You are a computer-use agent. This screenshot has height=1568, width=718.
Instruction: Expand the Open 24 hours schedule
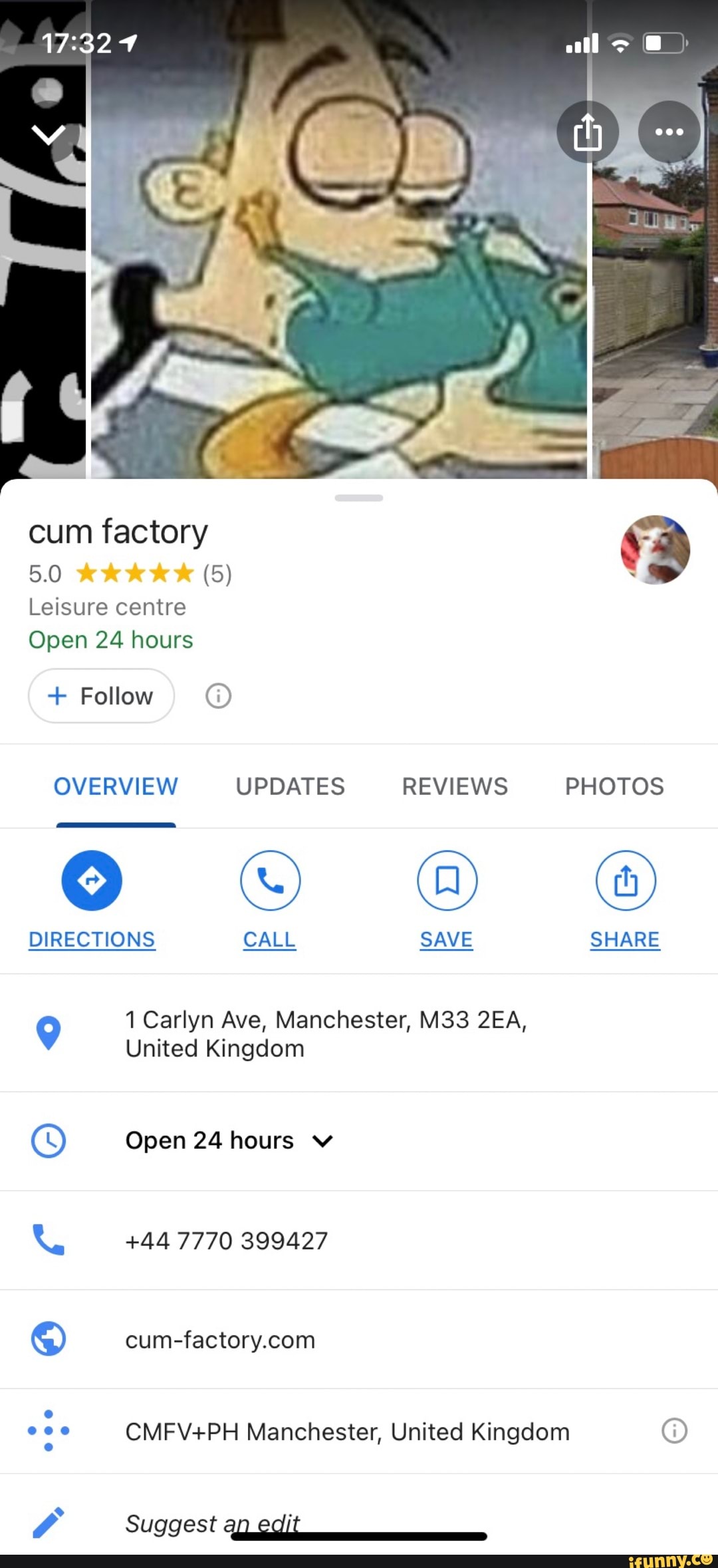tap(229, 1141)
